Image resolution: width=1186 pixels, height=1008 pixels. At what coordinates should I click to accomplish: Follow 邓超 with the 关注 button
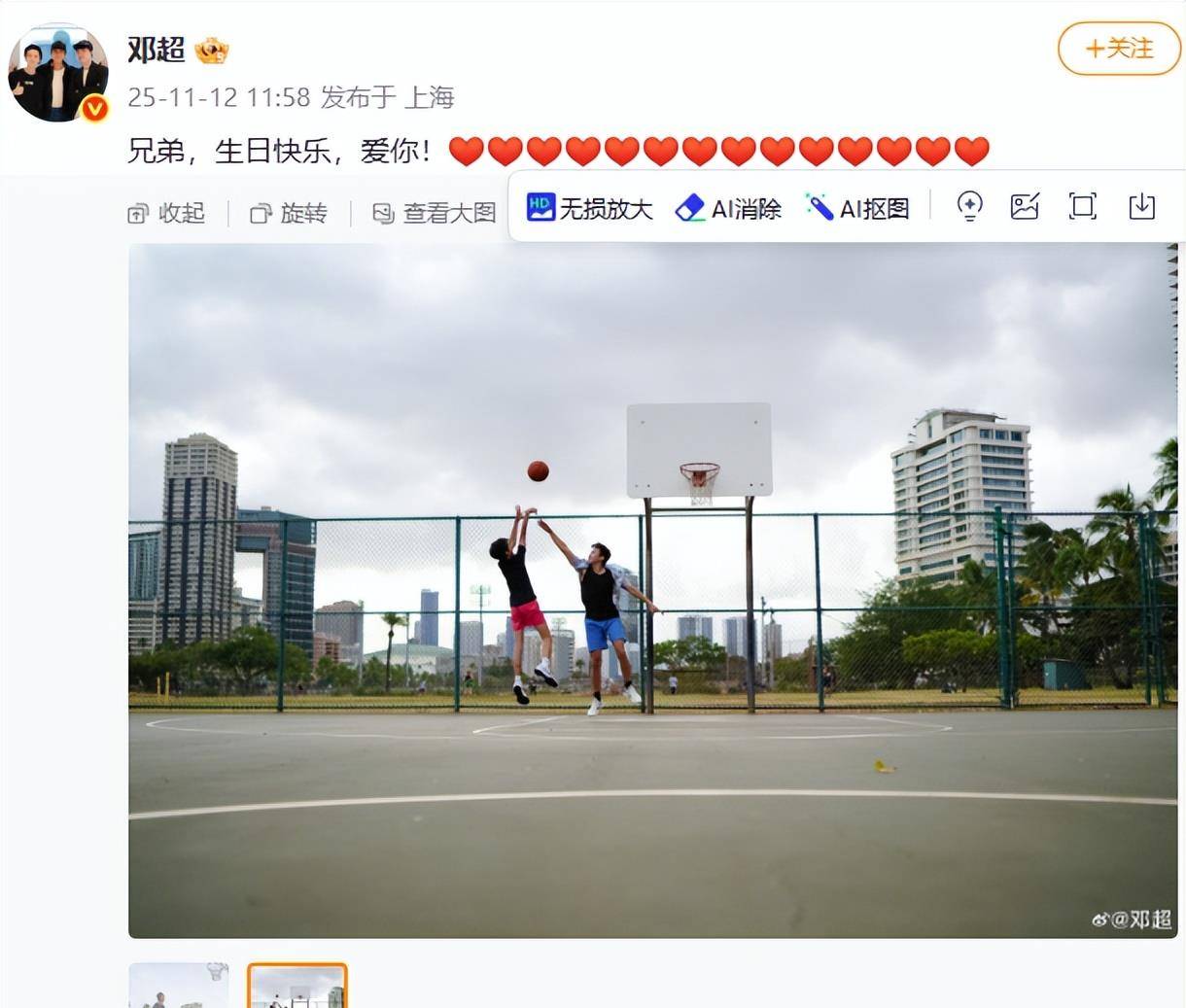(x=1119, y=49)
